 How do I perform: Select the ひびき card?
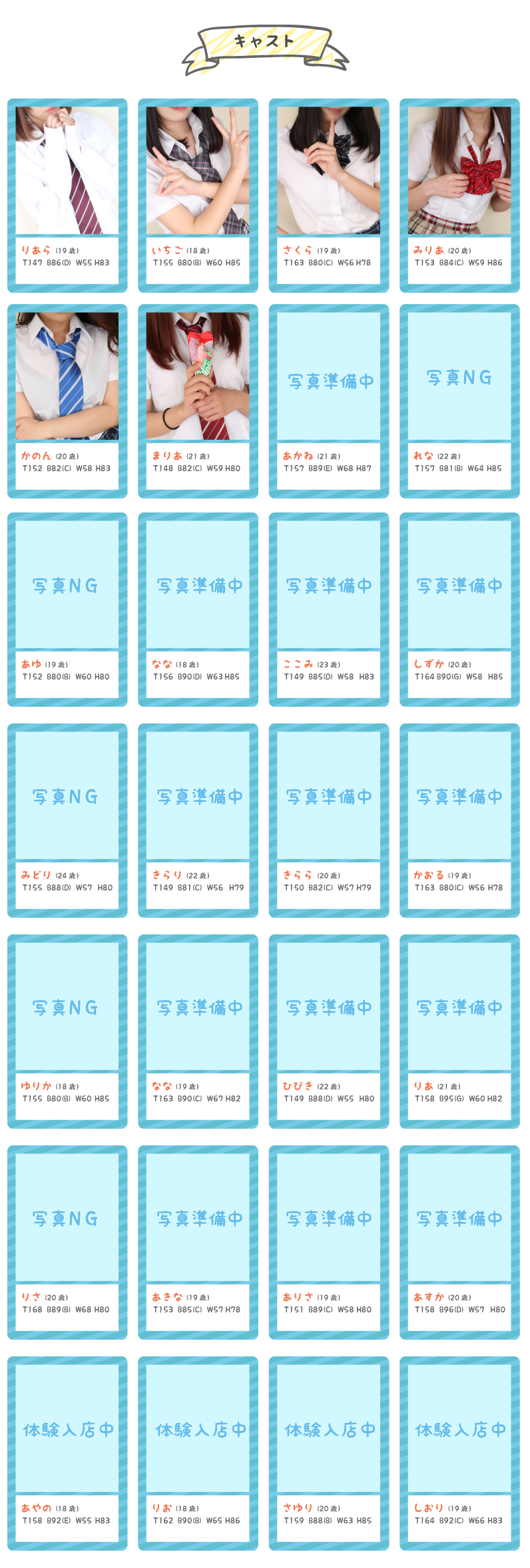[x=328, y=1031]
